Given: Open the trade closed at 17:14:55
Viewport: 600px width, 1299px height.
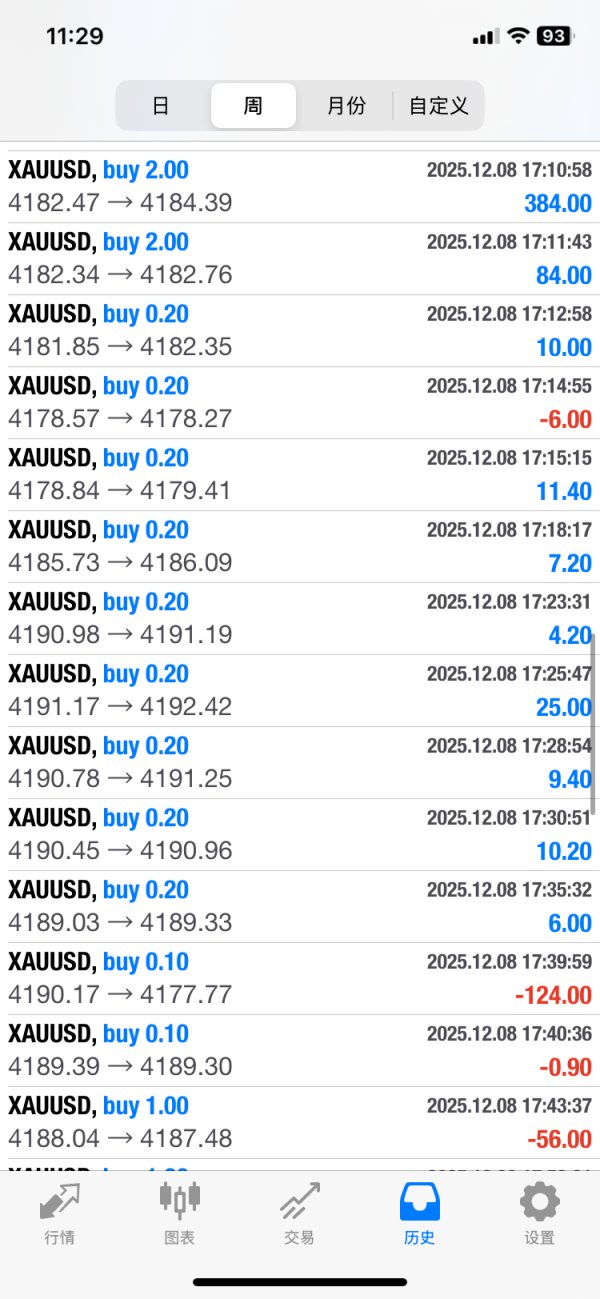Looking at the screenshot, I should pos(300,403).
